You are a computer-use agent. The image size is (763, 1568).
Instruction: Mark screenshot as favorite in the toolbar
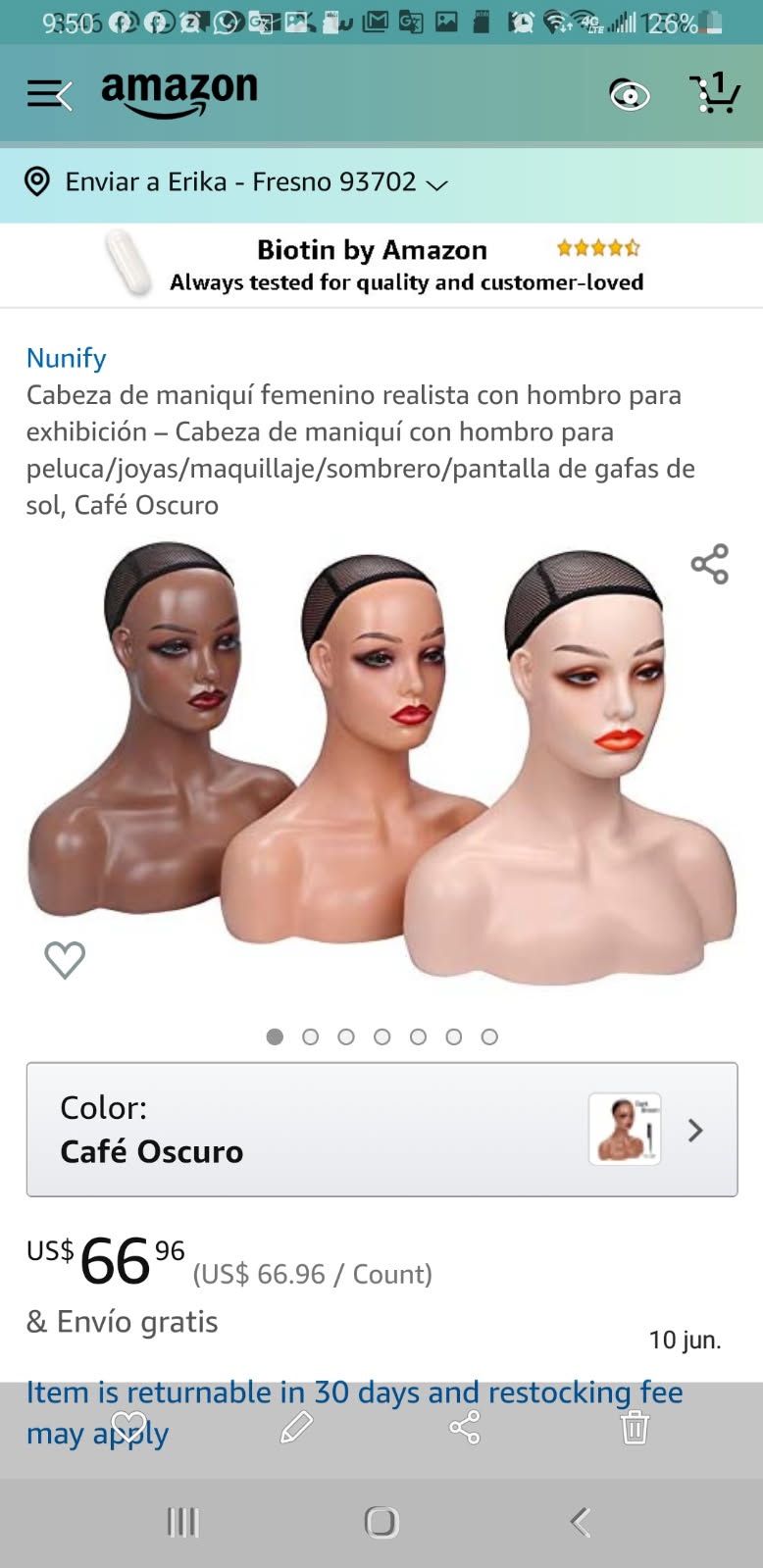(128, 1427)
